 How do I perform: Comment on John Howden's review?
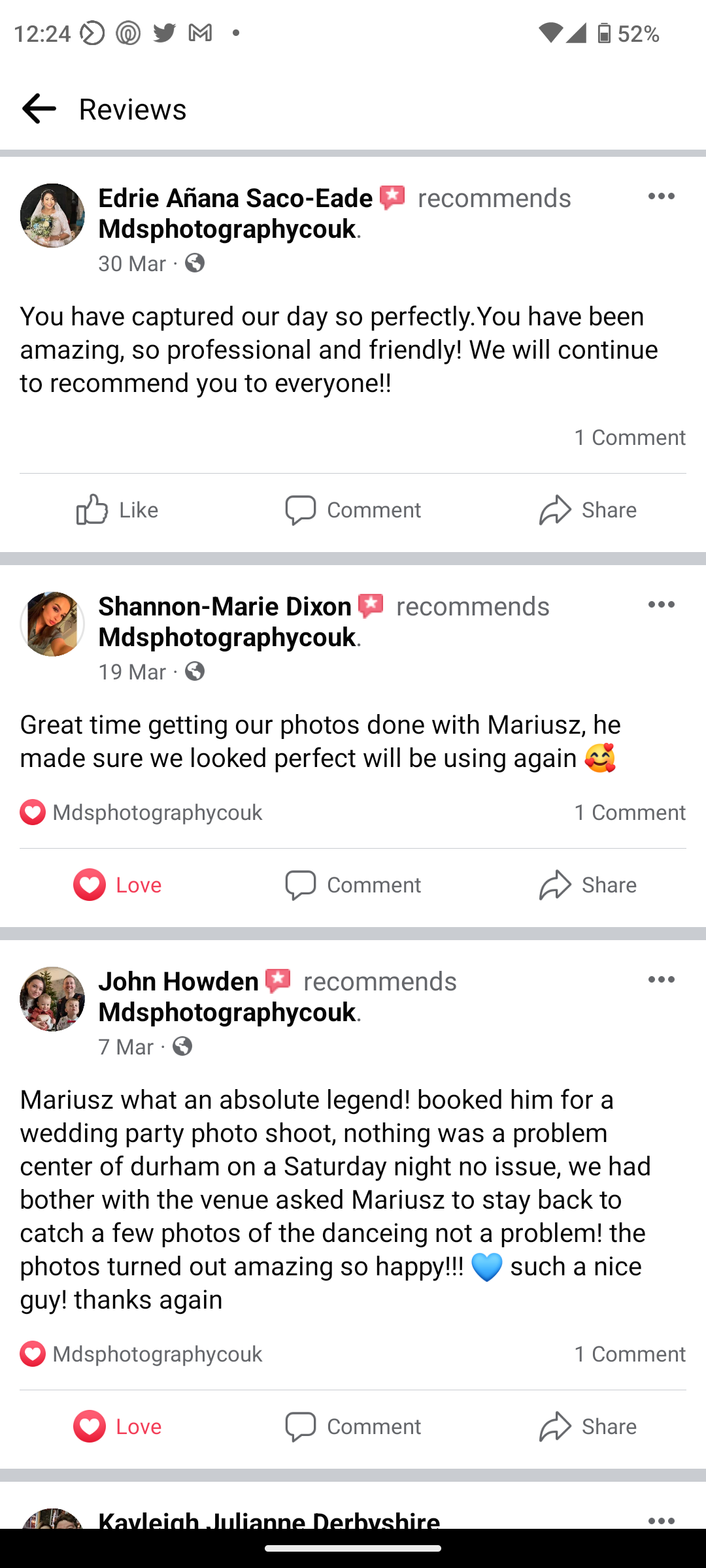pos(353,1426)
